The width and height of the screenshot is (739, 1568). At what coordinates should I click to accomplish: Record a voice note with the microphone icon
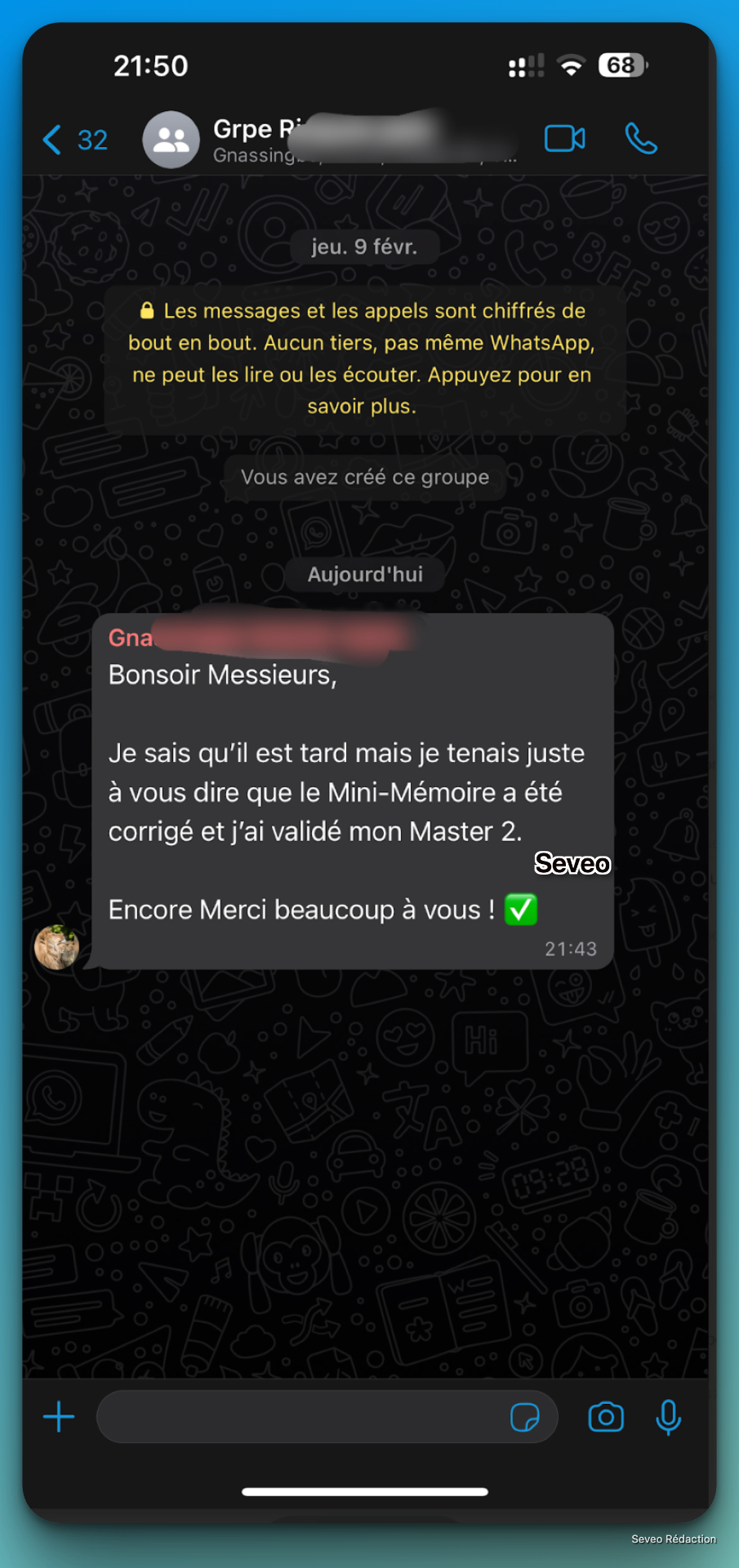(668, 1417)
